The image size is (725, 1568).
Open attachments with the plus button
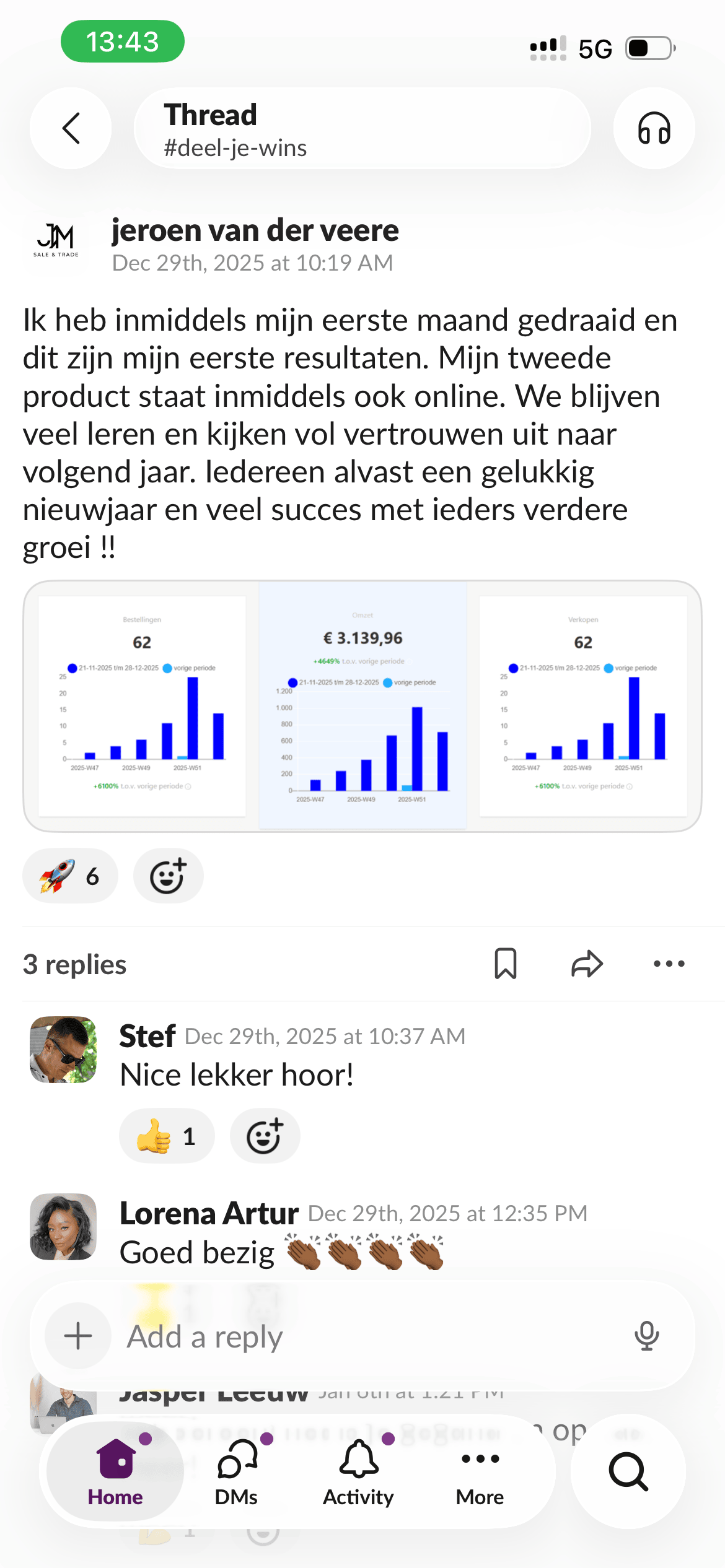78,1336
